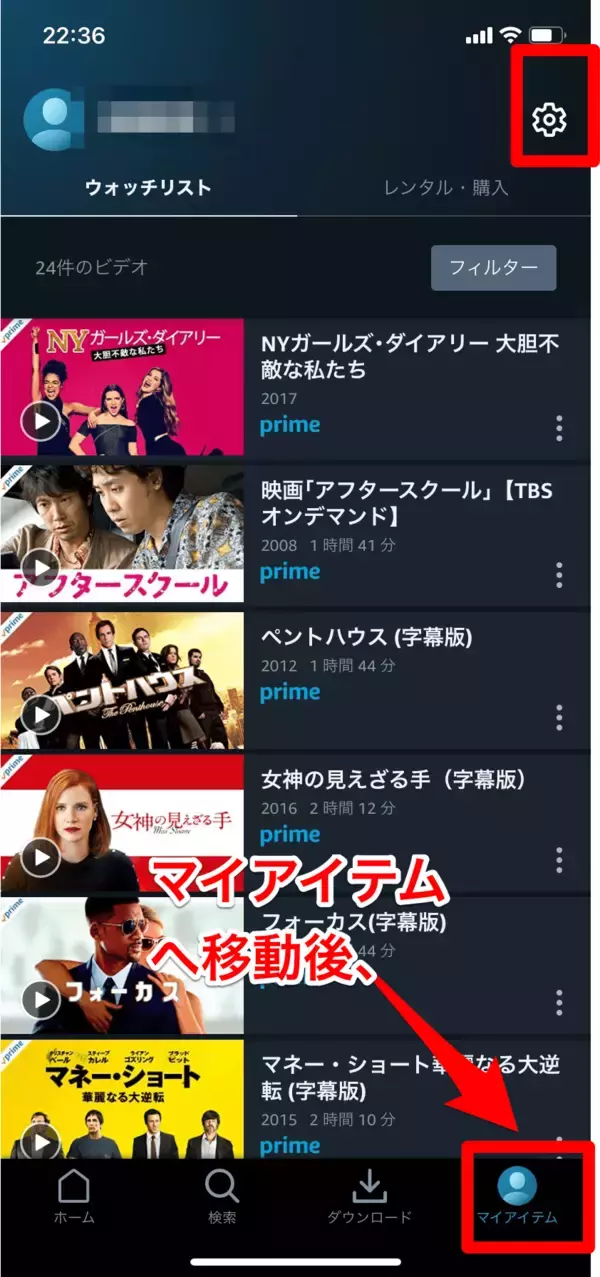600x1277 pixels.
Task: Tap the フィルター button
Action: pos(493,268)
